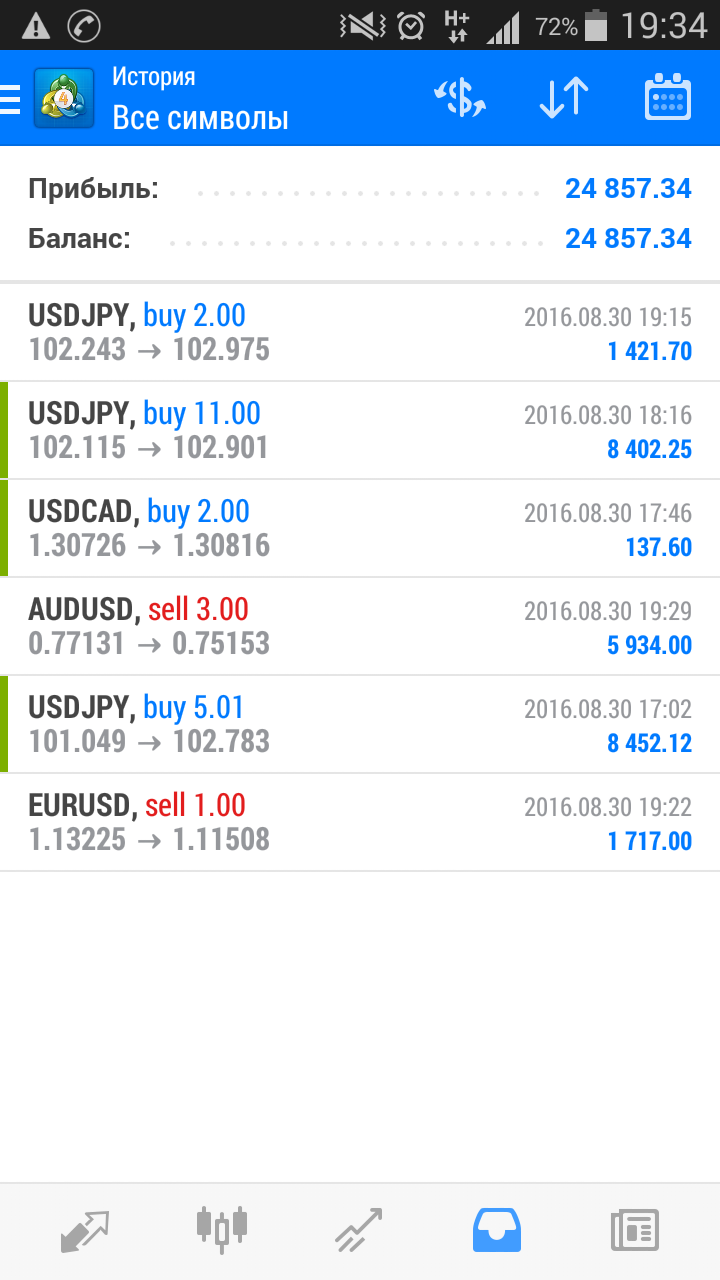Open the symbol filter dollar icon
Viewport: 720px width, 1280px height.
[x=460, y=98]
